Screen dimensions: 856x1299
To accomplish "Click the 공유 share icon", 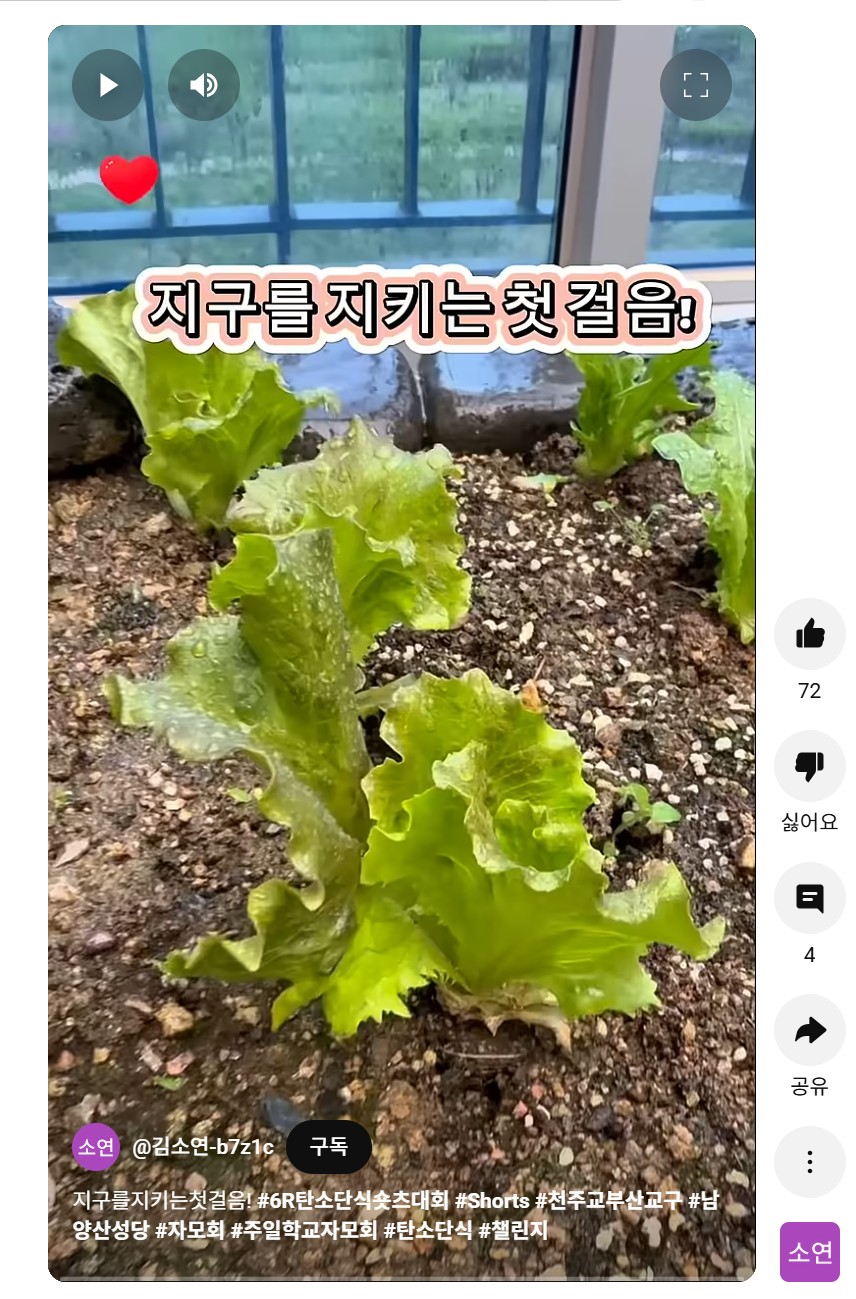I will point(810,1030).
